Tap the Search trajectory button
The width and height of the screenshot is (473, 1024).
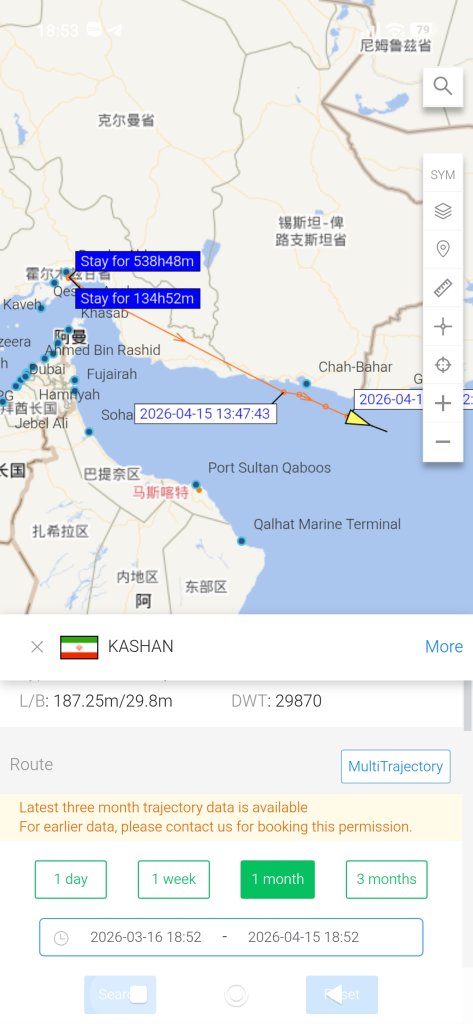click(120, 995)
